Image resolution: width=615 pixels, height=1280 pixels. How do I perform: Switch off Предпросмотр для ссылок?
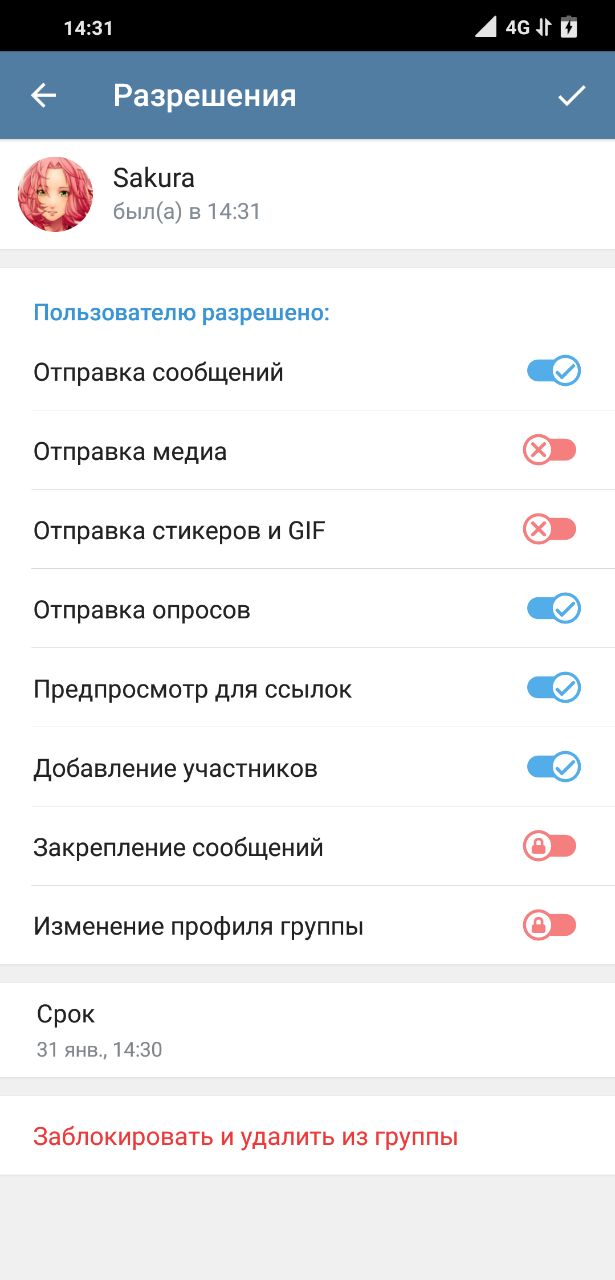tap(553, 687)
